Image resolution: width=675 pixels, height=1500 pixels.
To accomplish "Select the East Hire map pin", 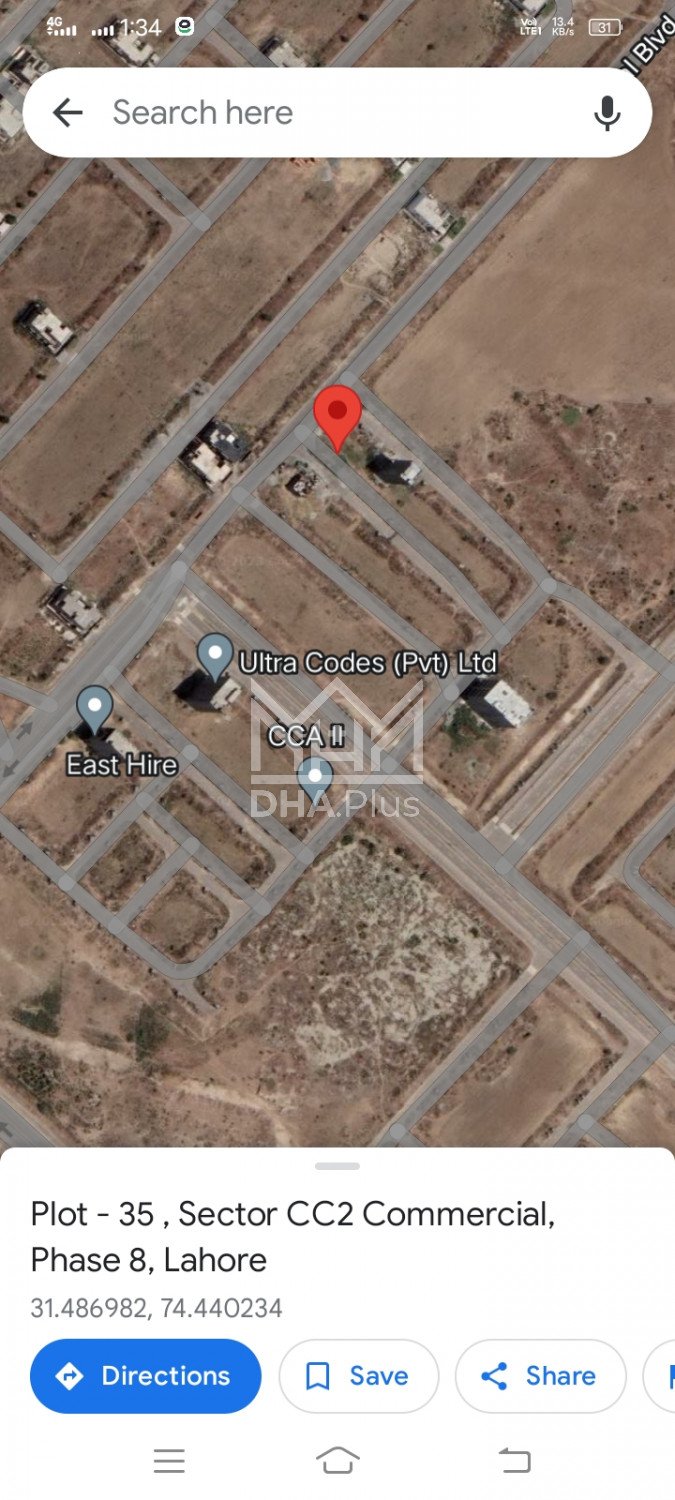I will pos(94,708).
